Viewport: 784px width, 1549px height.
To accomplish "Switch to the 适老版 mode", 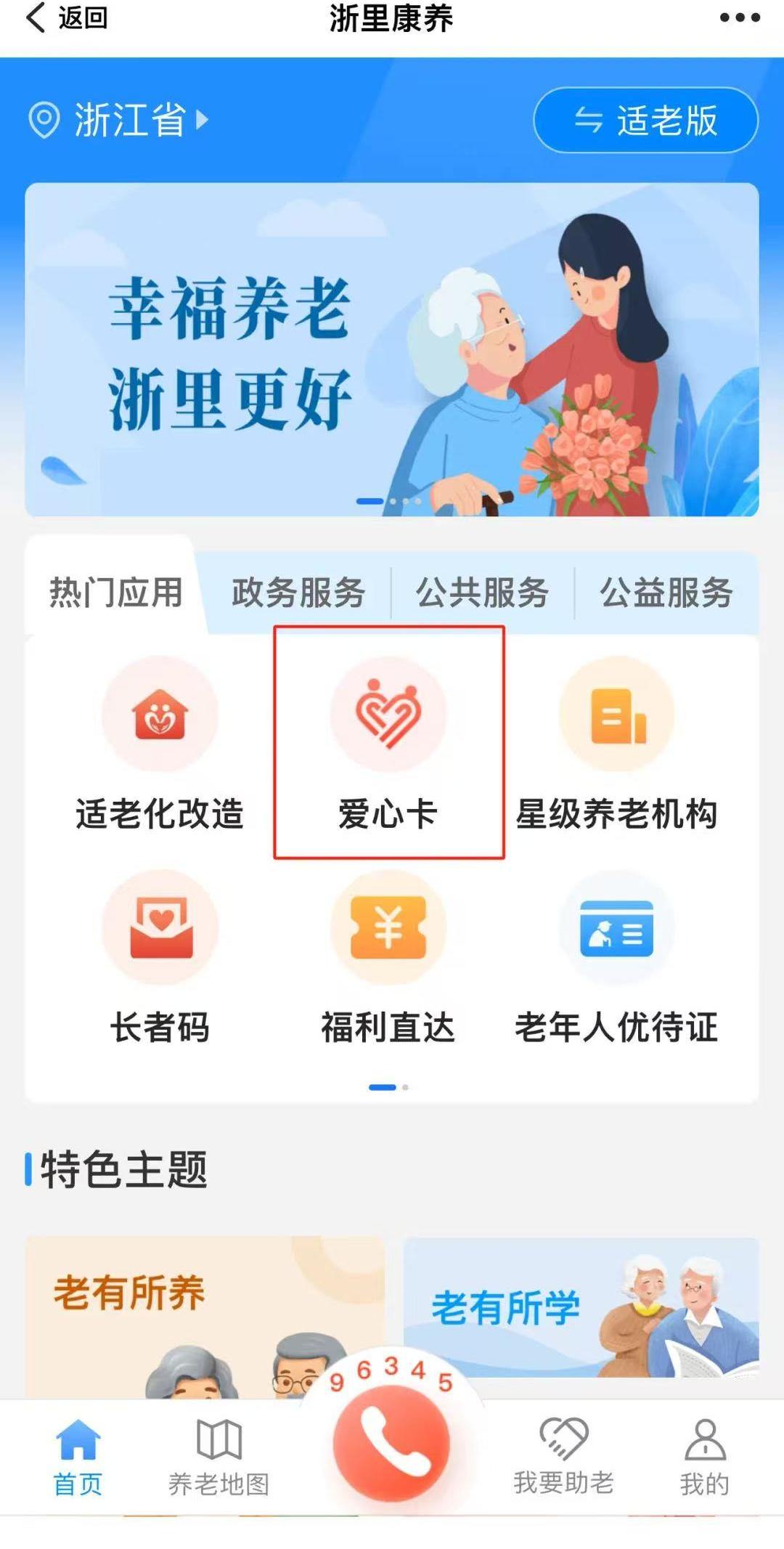I will [x=645, y=120].
